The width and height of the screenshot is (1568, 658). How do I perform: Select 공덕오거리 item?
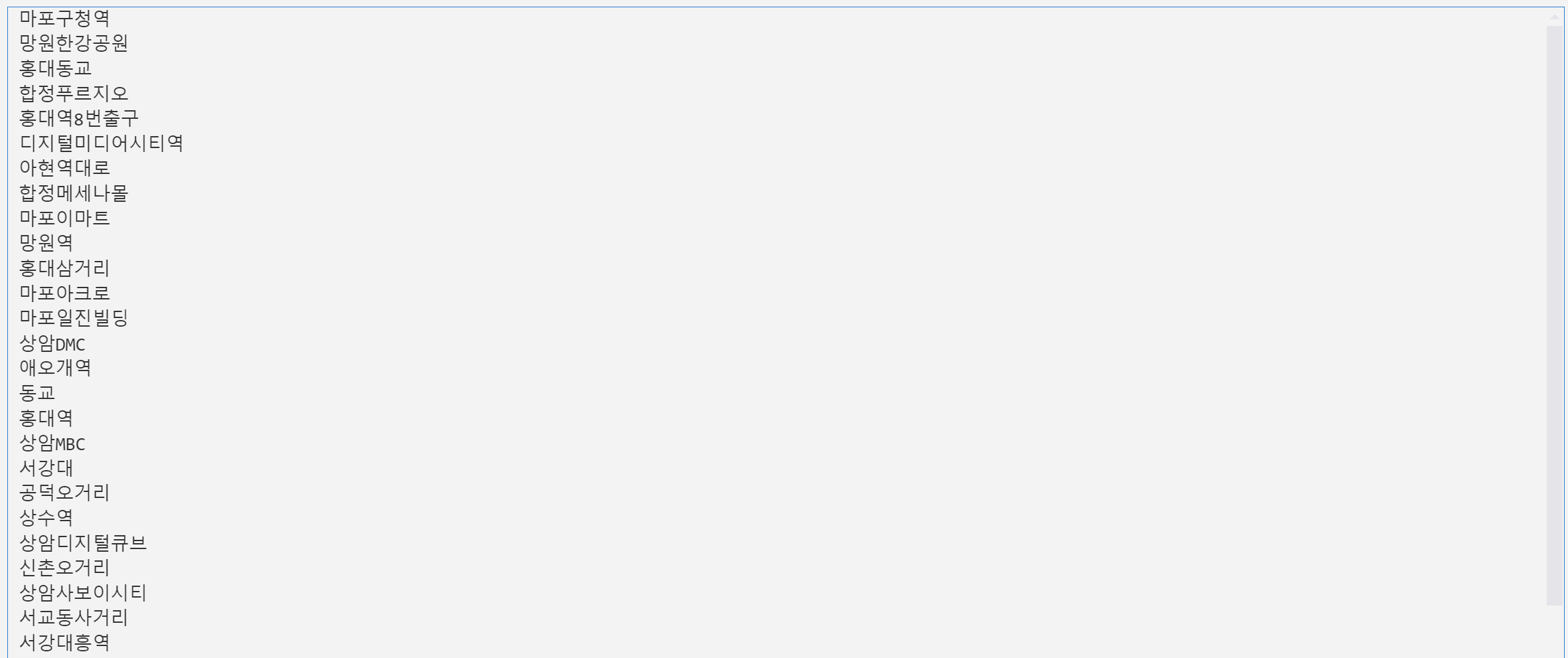[x=64, y=493]
